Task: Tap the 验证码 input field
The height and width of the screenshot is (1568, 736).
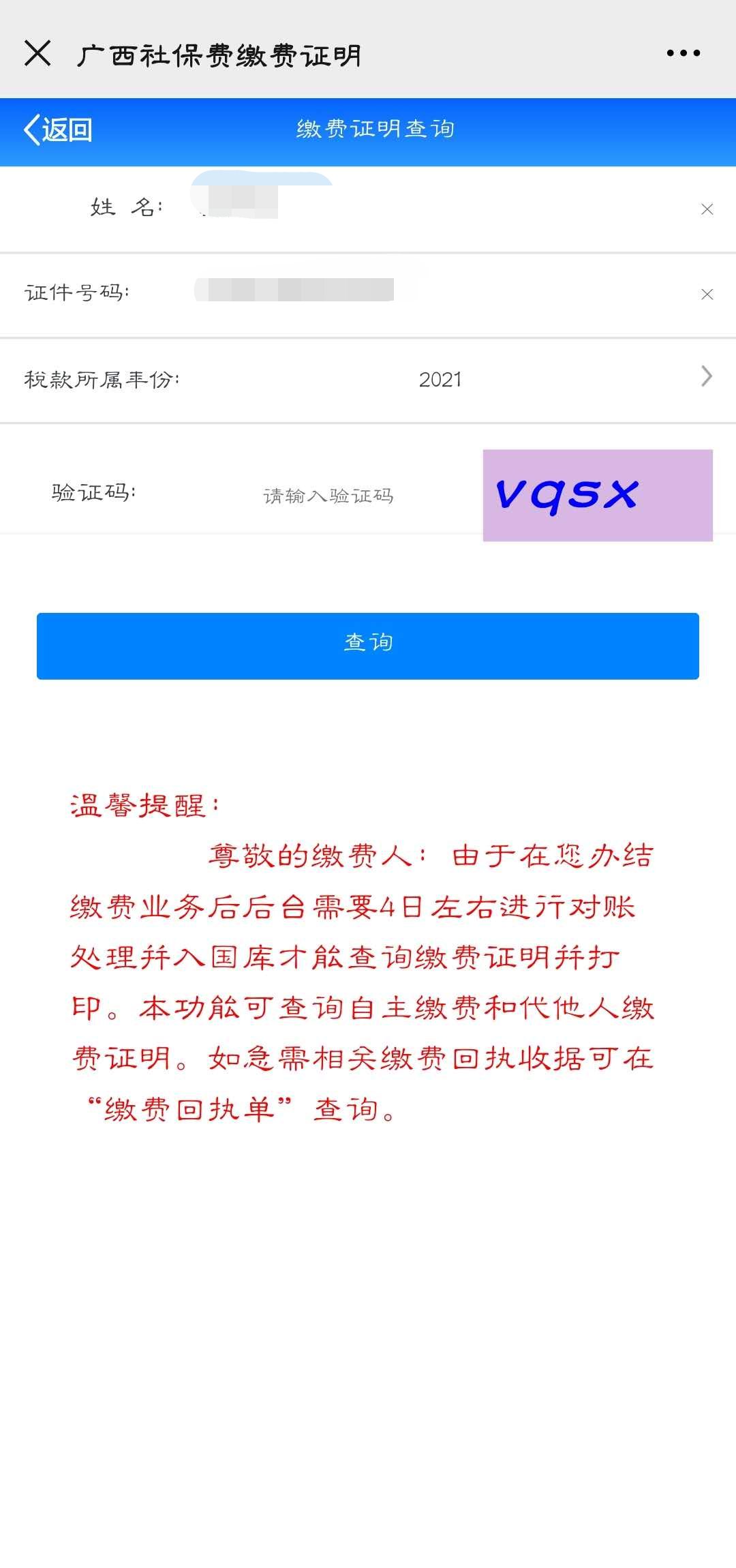Action: [x=328, y=495]
